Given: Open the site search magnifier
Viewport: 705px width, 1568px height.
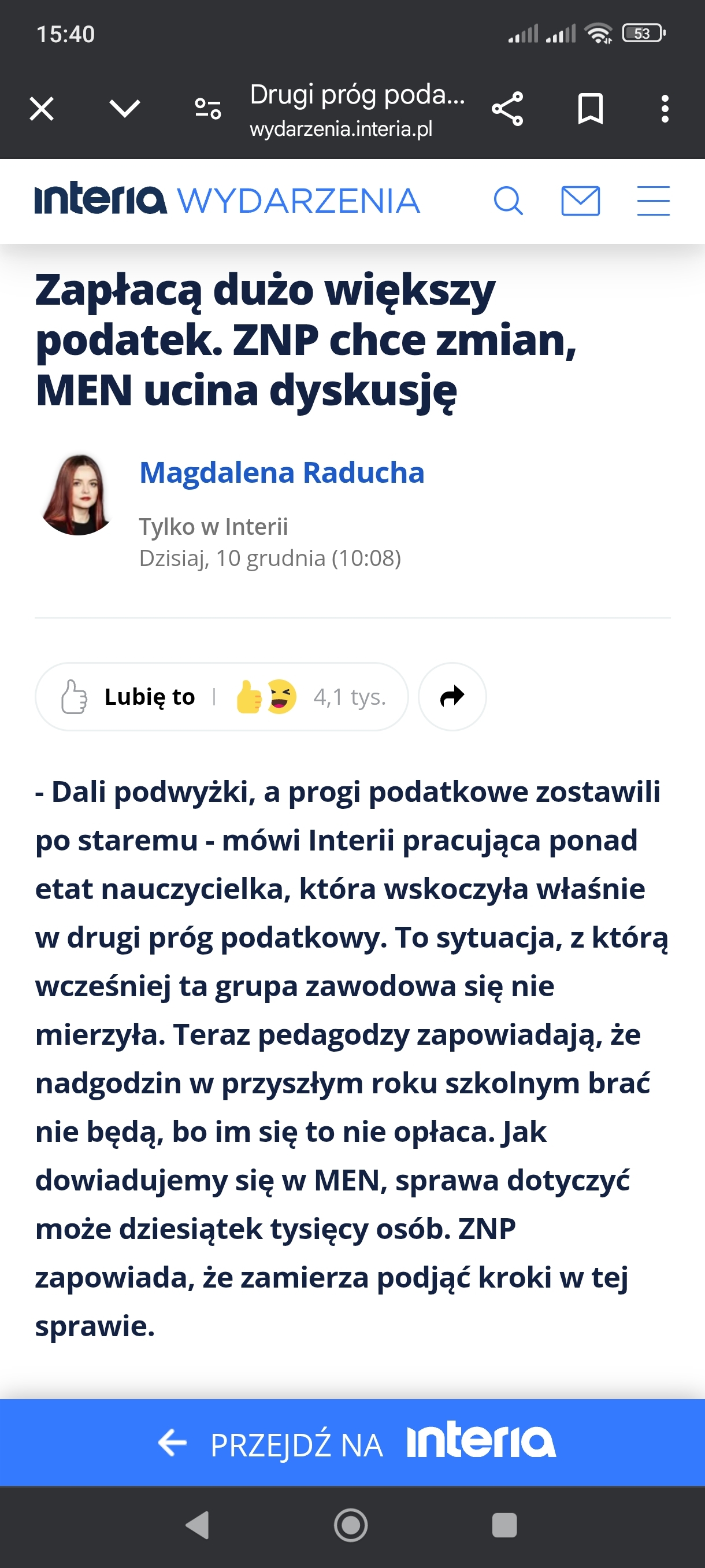Looking at the screenshot, I should coord(508,201).
